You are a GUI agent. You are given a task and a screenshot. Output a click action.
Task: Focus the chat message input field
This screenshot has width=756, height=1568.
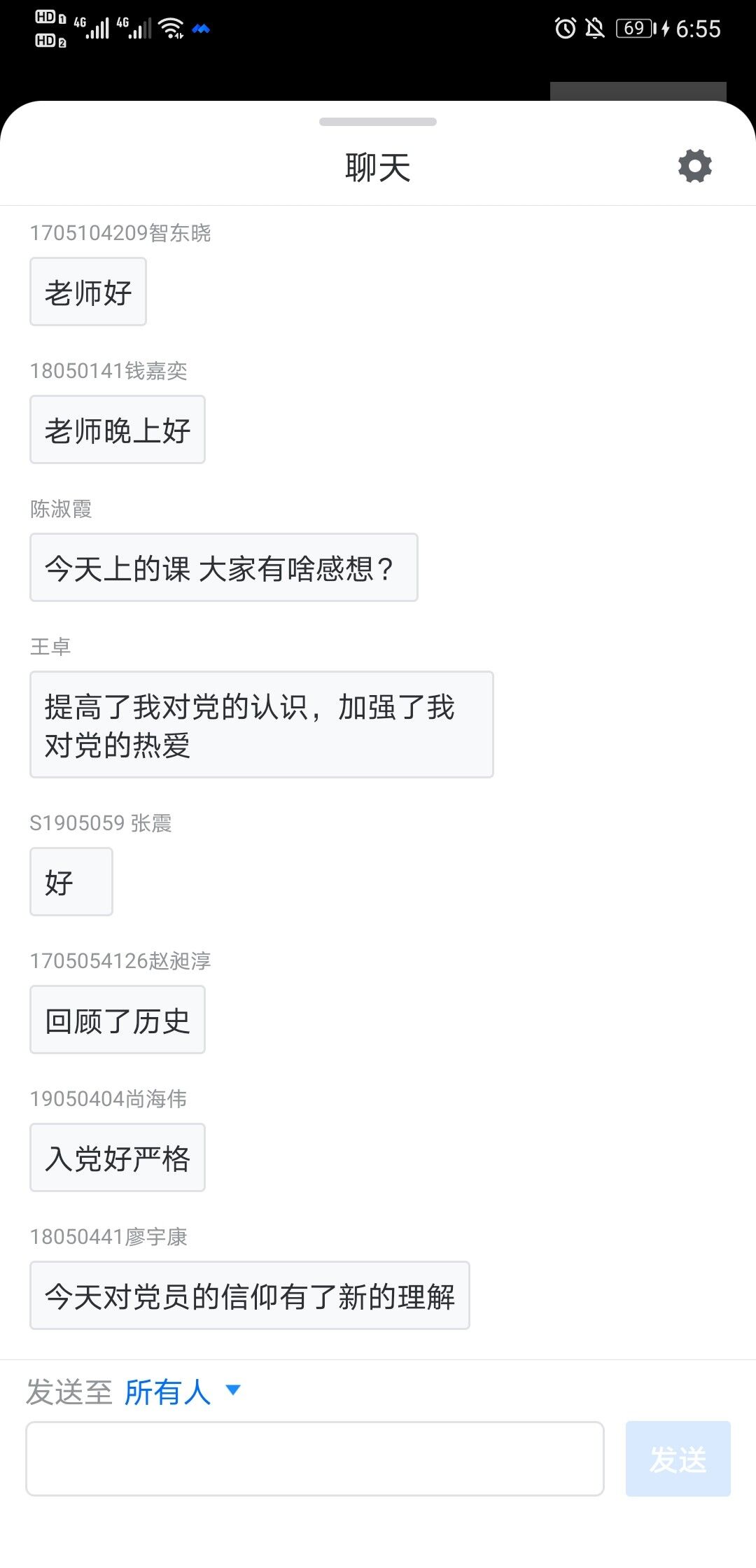[315, 1459]
